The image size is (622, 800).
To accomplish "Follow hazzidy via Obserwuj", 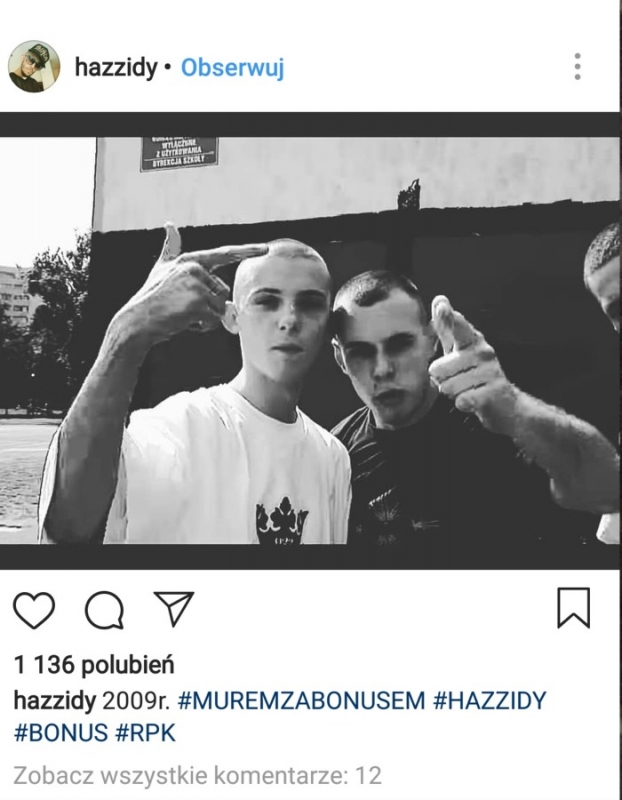I will point(232,68).
